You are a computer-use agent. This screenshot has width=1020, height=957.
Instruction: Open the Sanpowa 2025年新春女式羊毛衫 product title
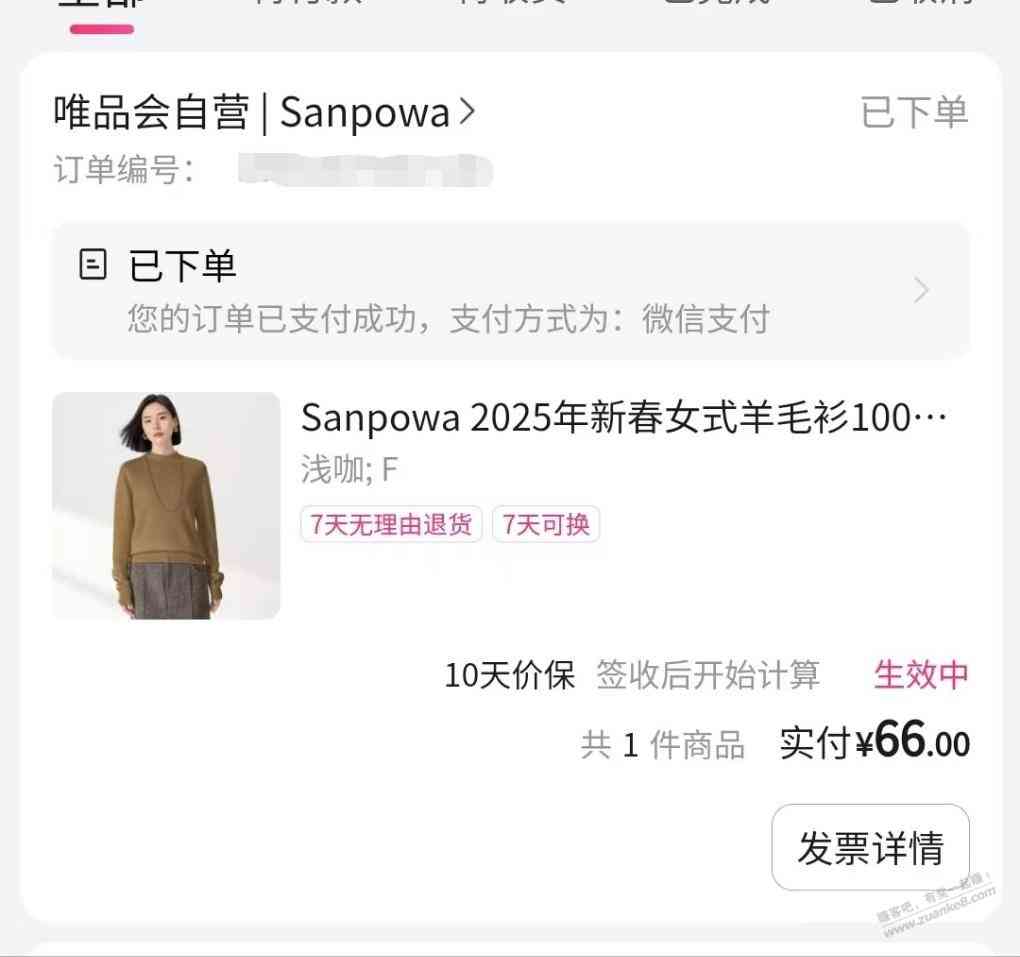point(624,418)
